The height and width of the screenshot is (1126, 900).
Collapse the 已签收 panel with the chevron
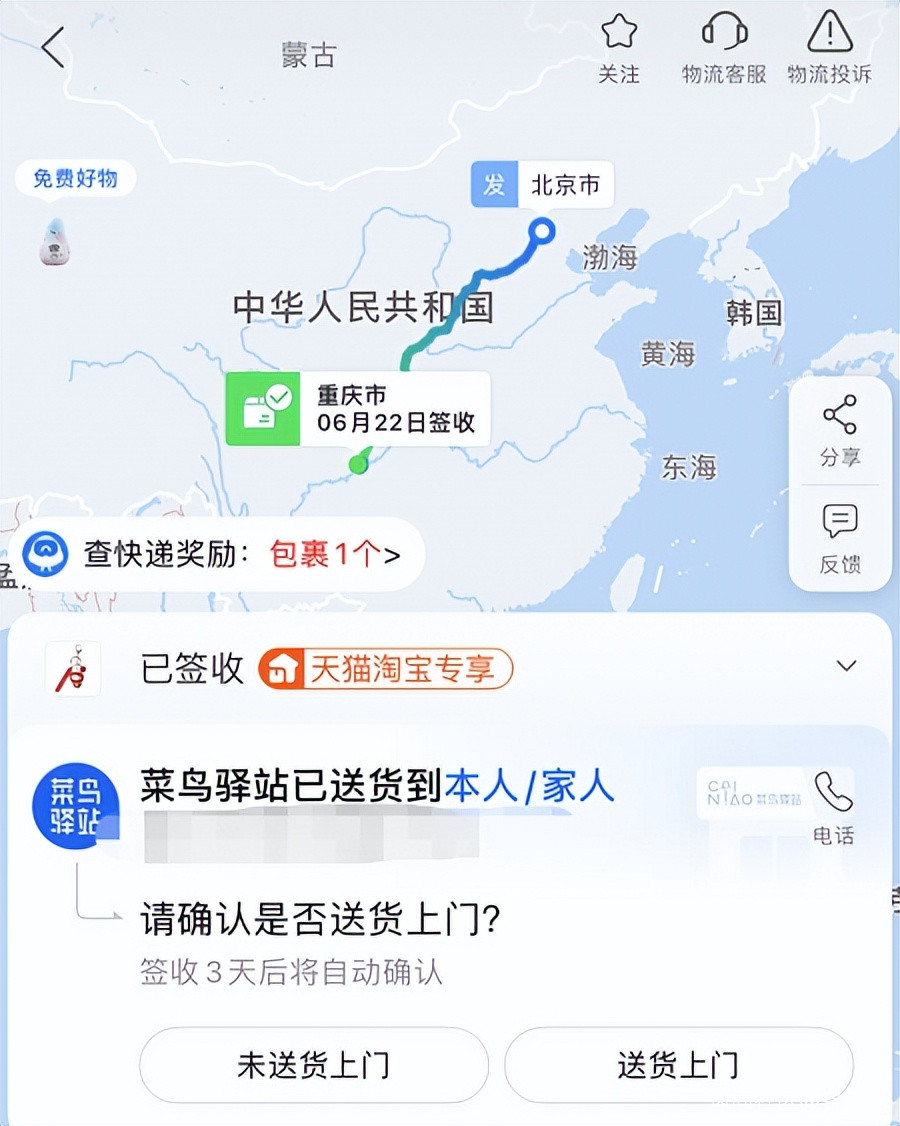click(846, 666)
